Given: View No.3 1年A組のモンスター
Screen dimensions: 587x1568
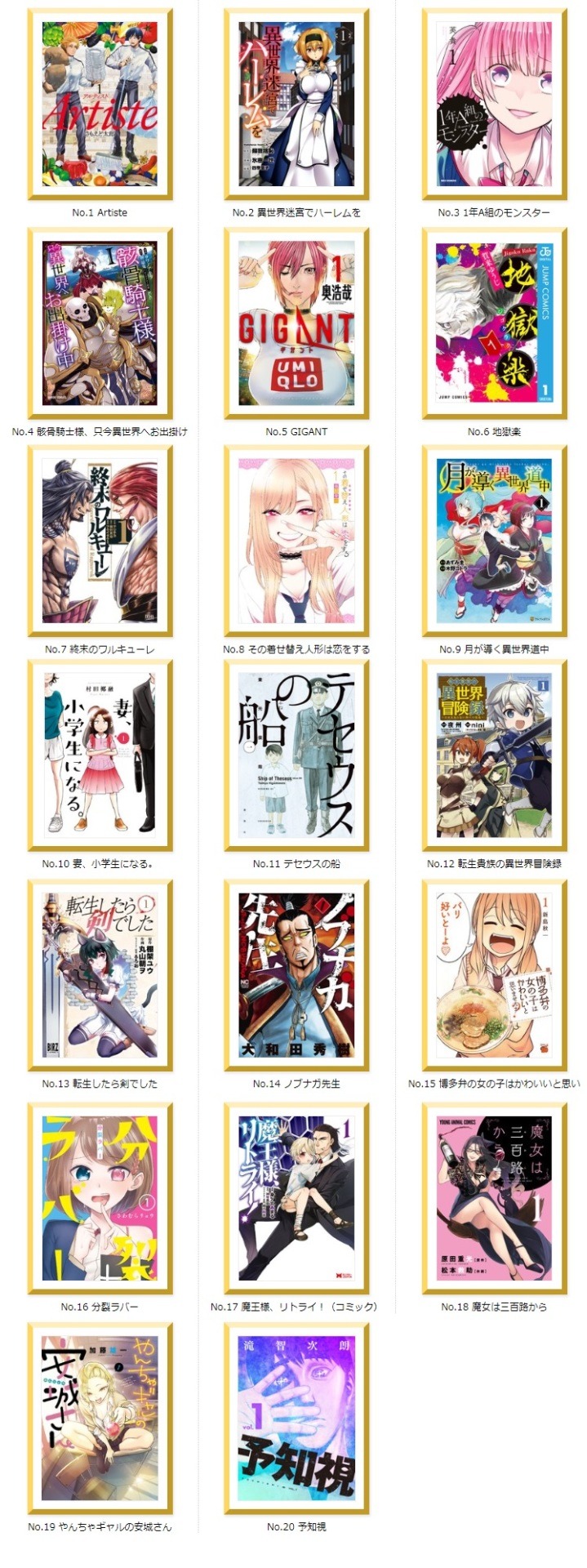Looking at the screenshot, I should coord(493,104).
